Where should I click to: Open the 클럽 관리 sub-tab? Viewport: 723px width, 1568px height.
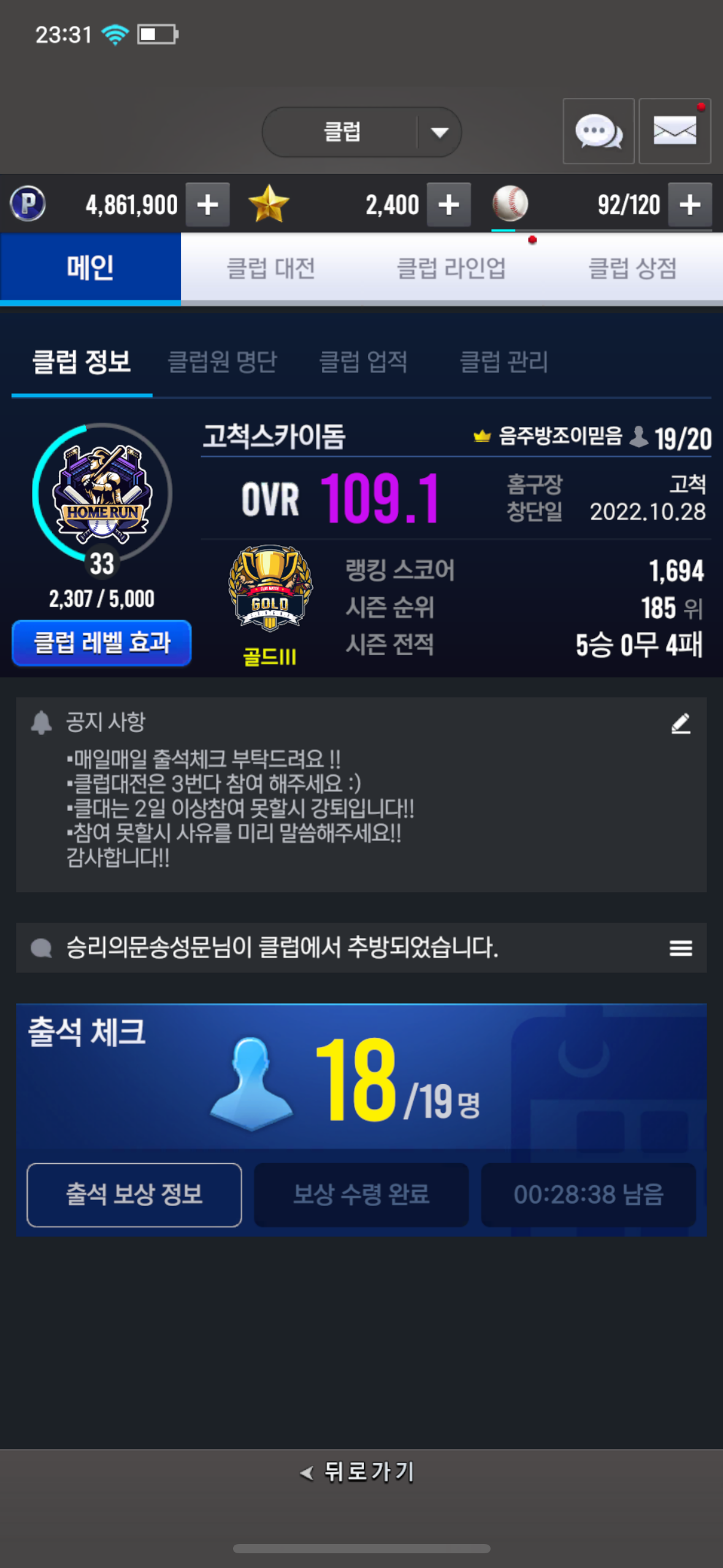(x=503, y=361)
